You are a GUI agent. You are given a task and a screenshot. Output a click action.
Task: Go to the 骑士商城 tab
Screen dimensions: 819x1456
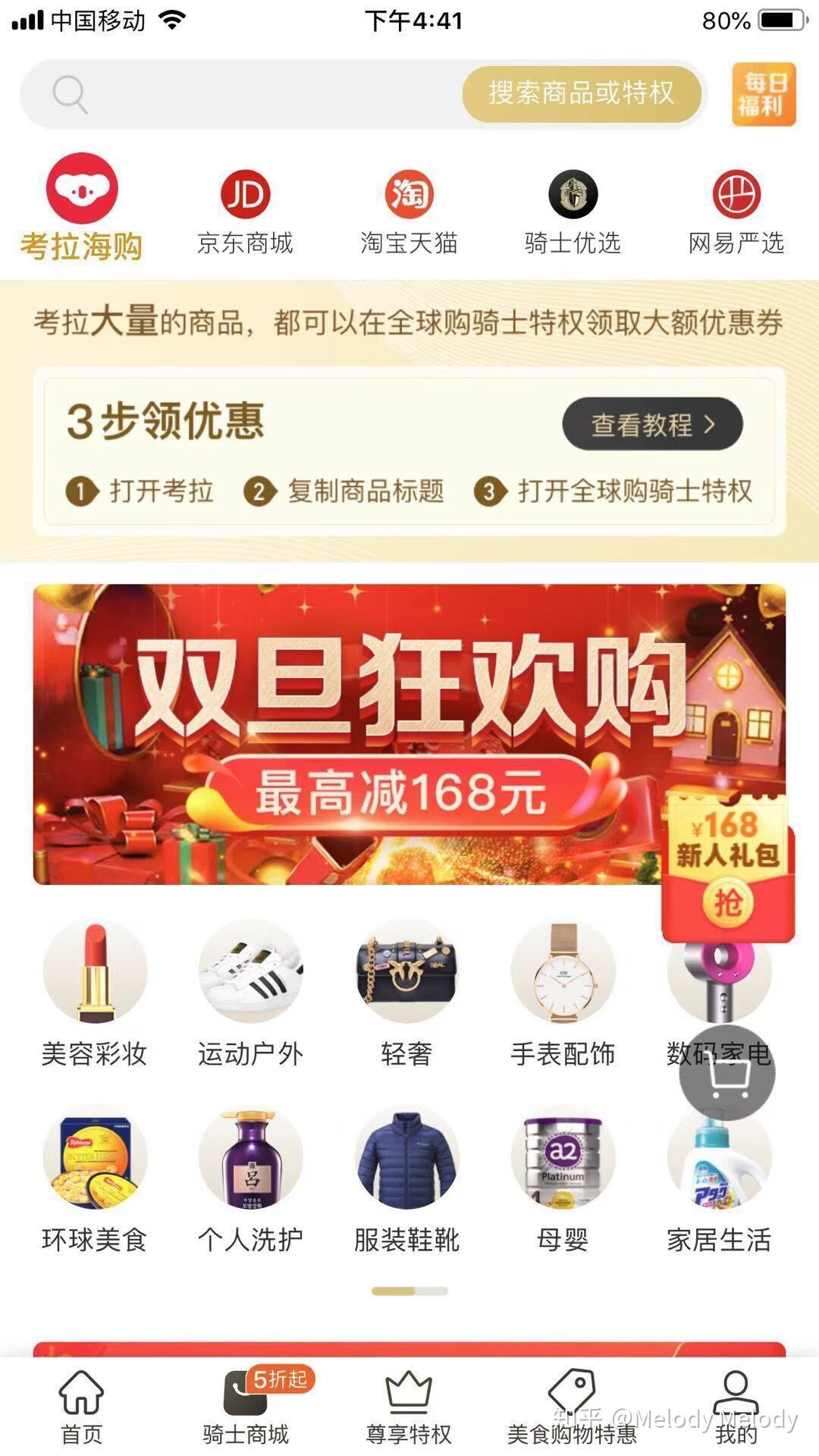pyautogui.click(x=245, y=1407)
